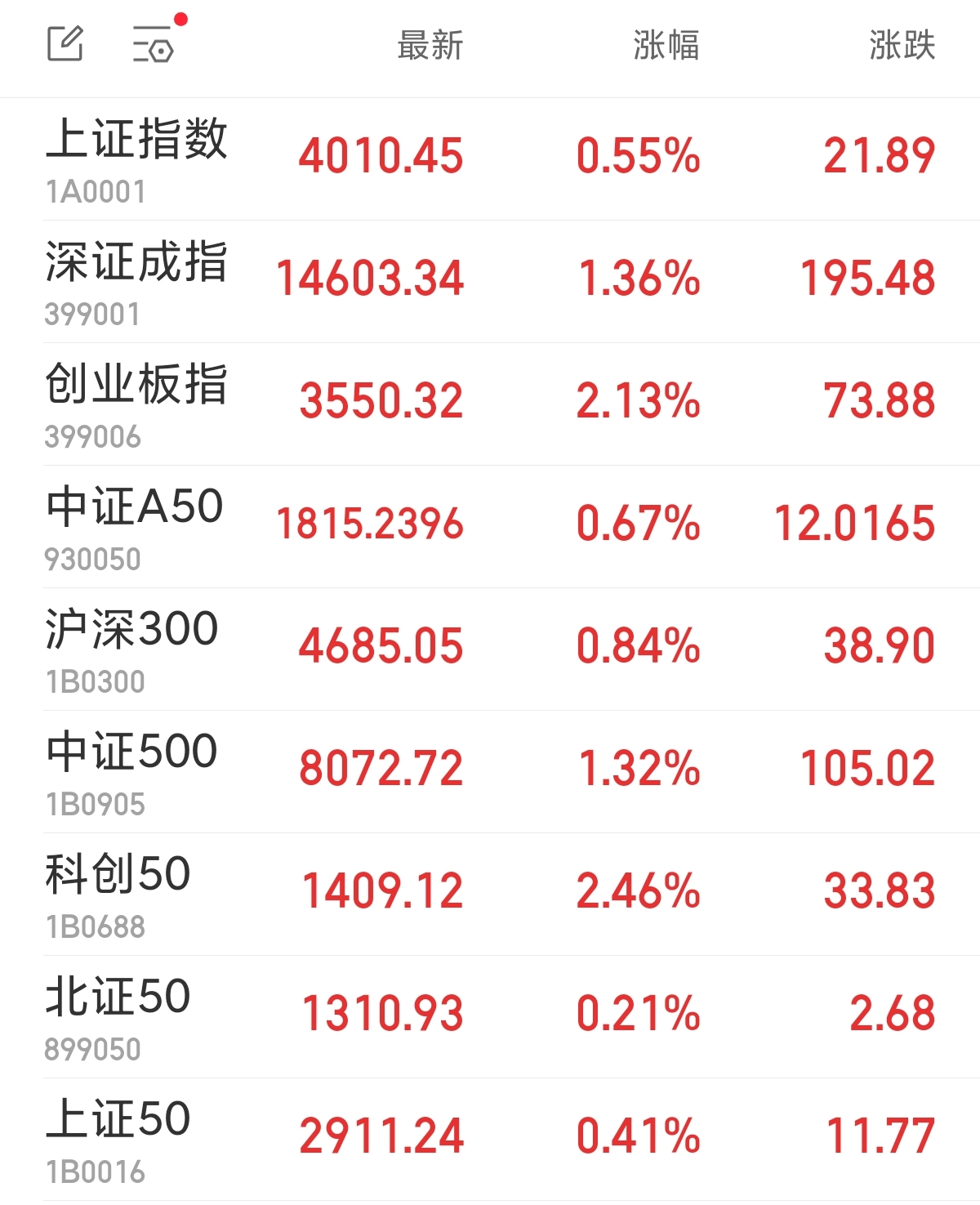
Task: Sort the list by 最新 price
Action: (x=430, y=46)
